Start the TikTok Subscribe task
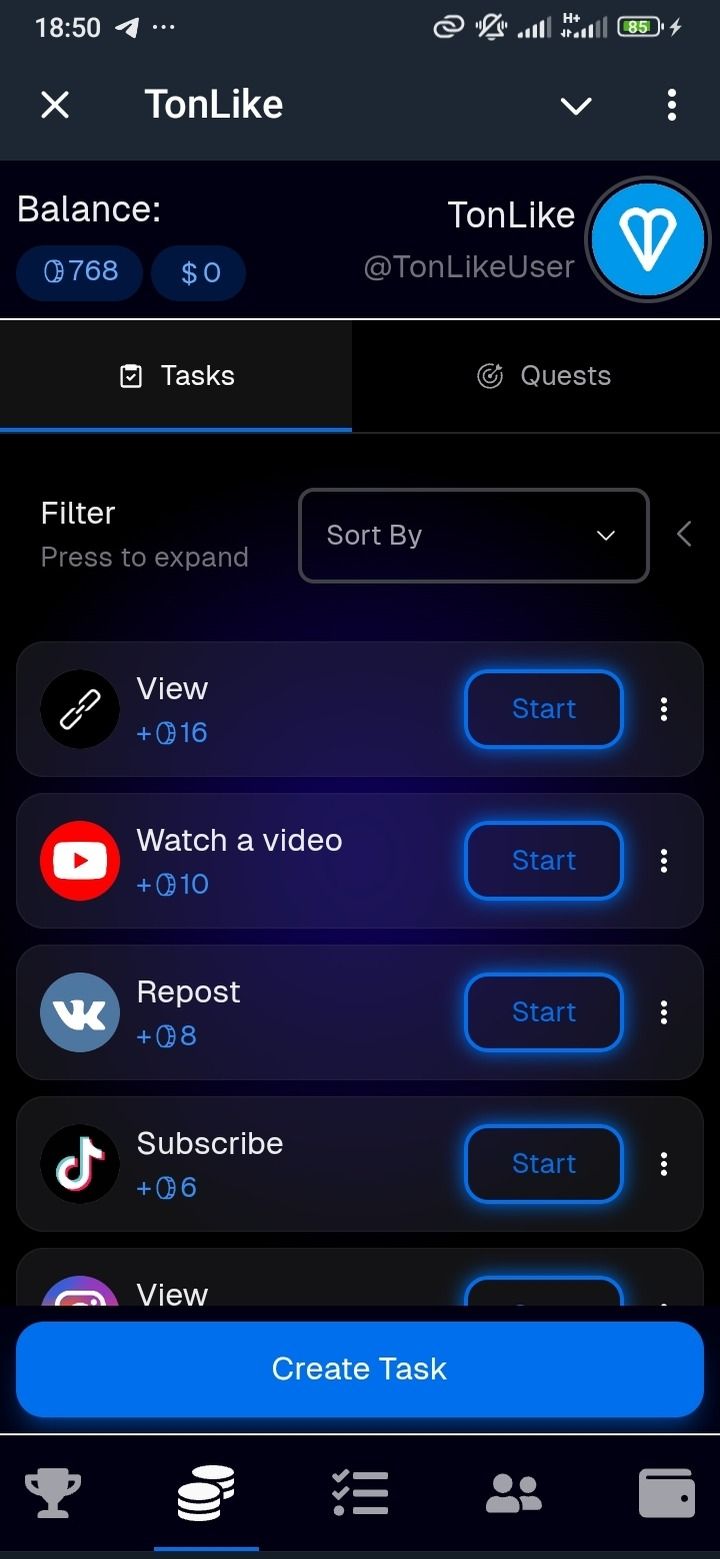This screenshot has width=720, height=1559. (x=543, y=1164)
